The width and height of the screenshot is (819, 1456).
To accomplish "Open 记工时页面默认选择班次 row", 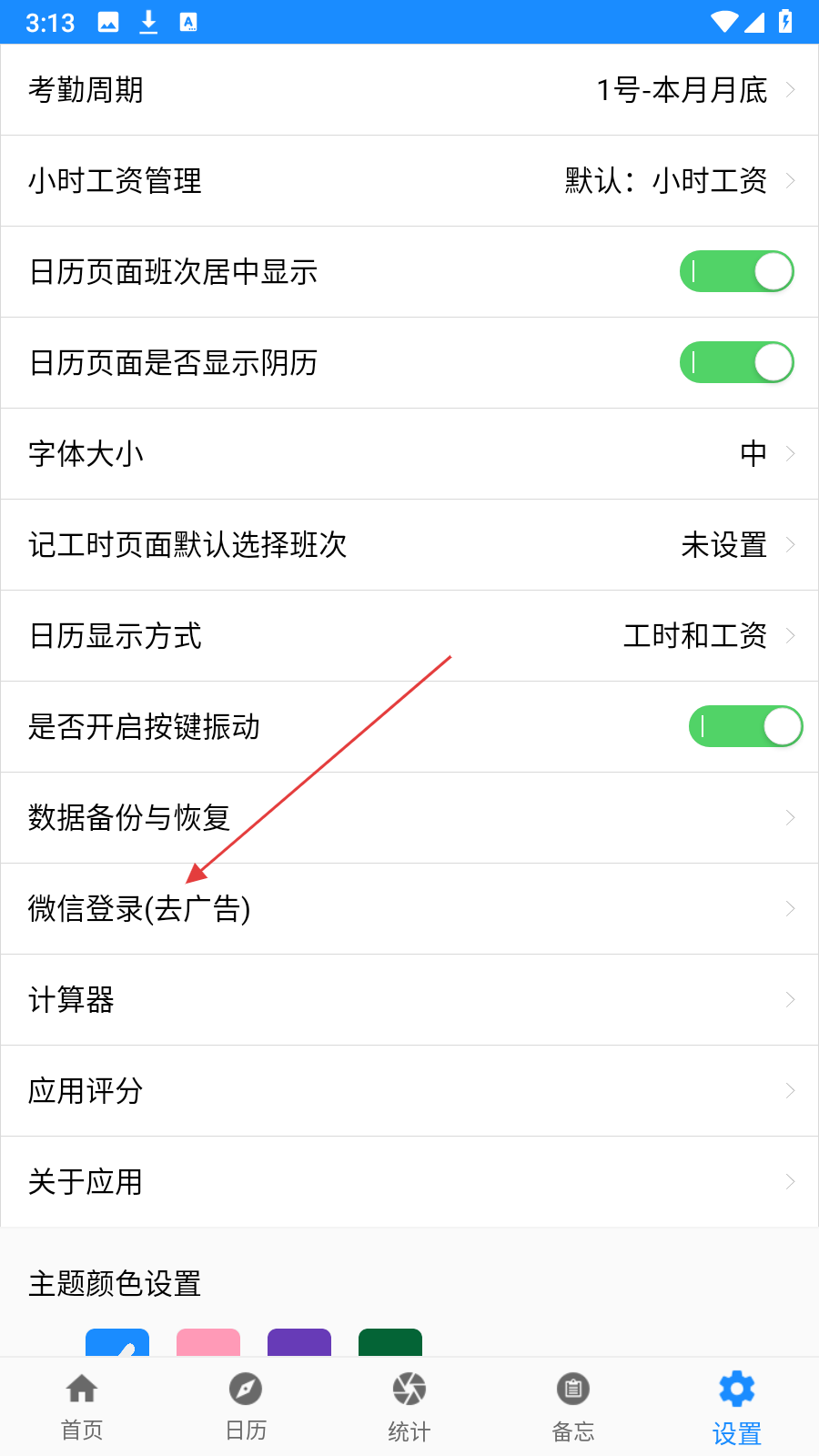I will (x=409, y=545).
